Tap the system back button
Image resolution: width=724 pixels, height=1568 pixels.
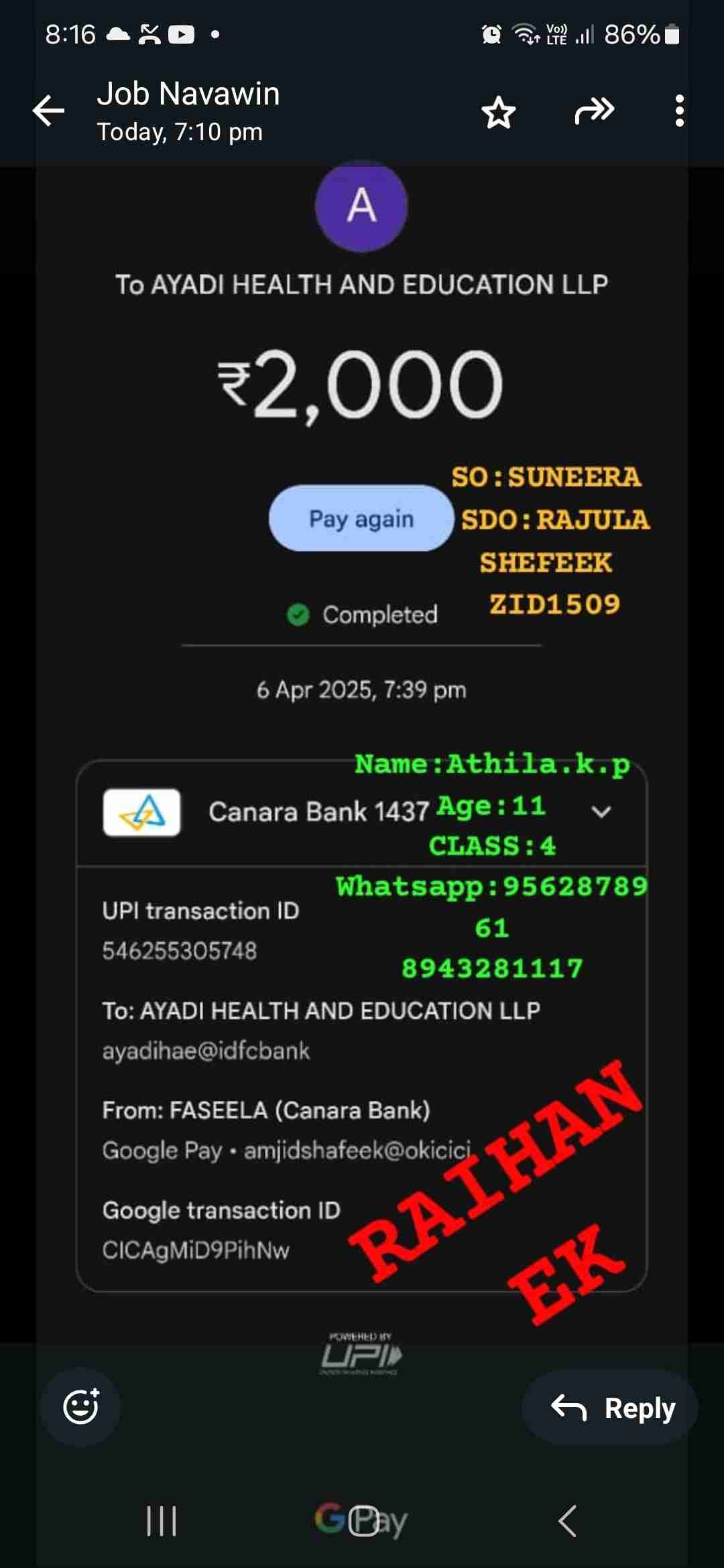[x=567, y=1520]
